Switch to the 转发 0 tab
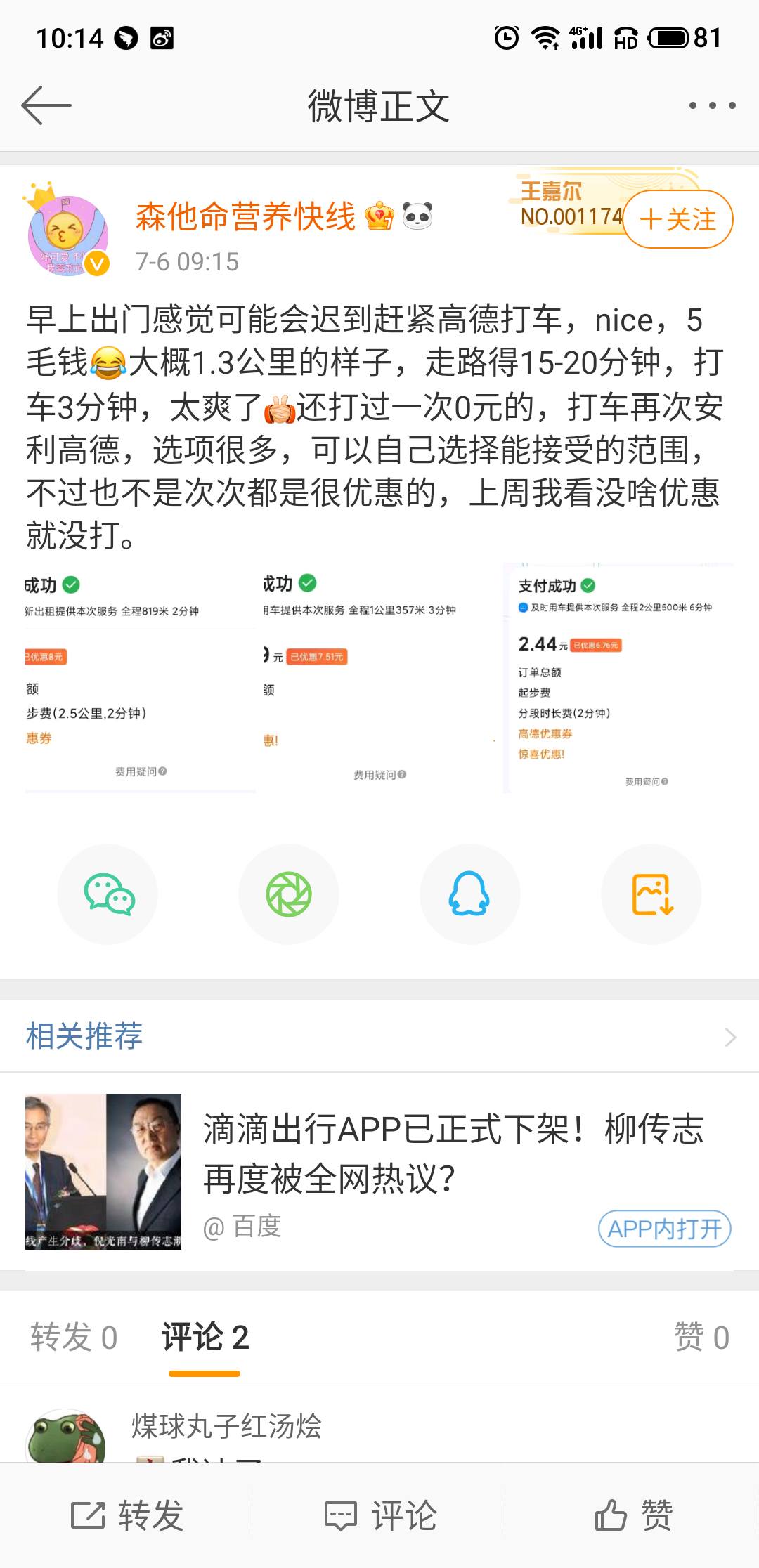This screenshot has height=1568, width=759. click(x=74, y=1337)
